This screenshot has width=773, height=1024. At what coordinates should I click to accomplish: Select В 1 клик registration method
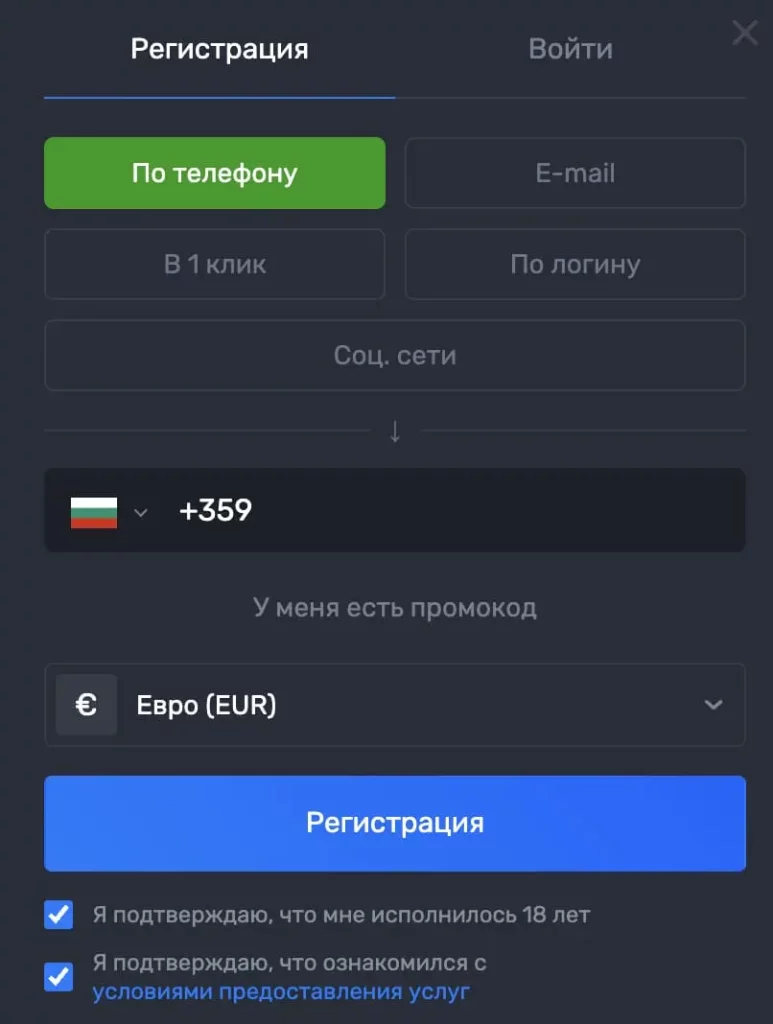coord(214,264)
